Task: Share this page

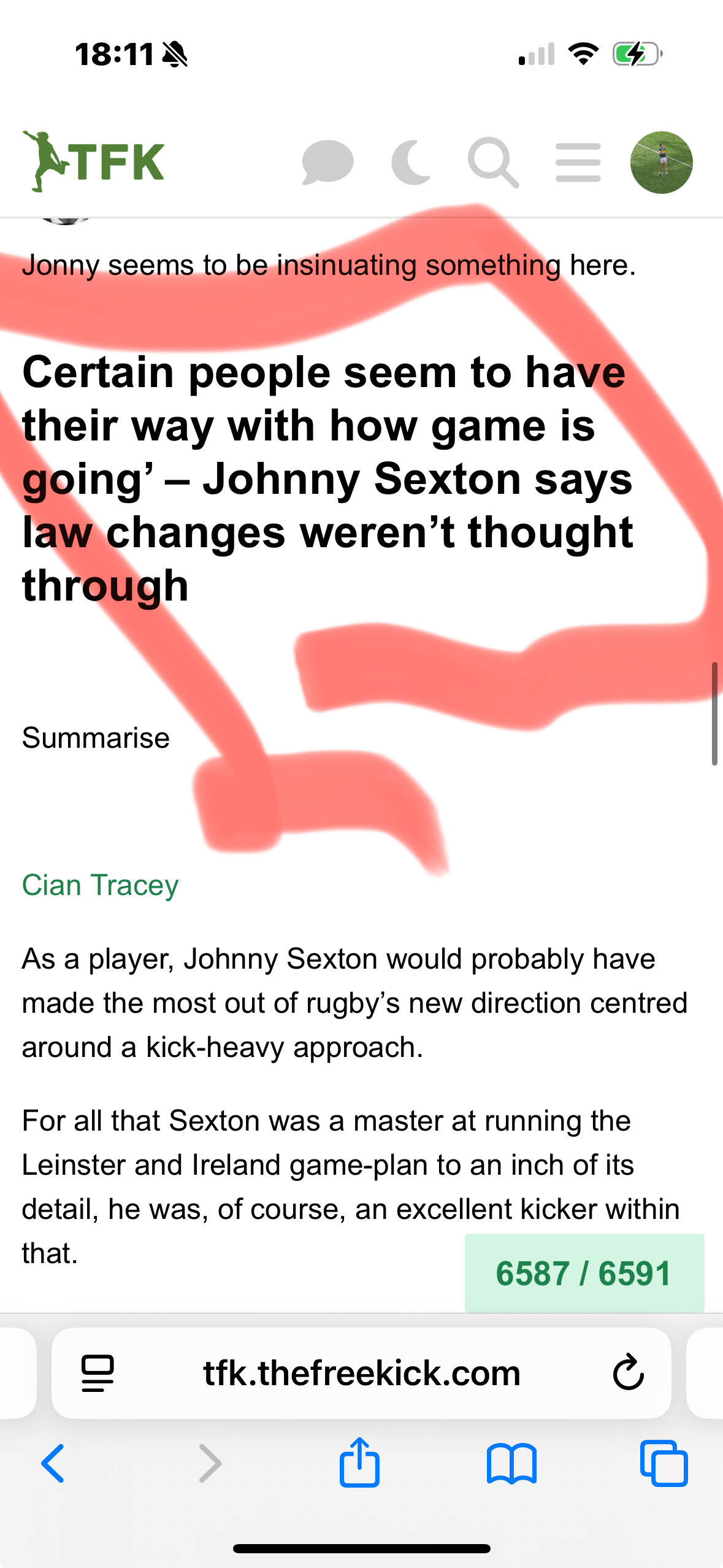Action: pyautogui.click(x=359, y=1463)
